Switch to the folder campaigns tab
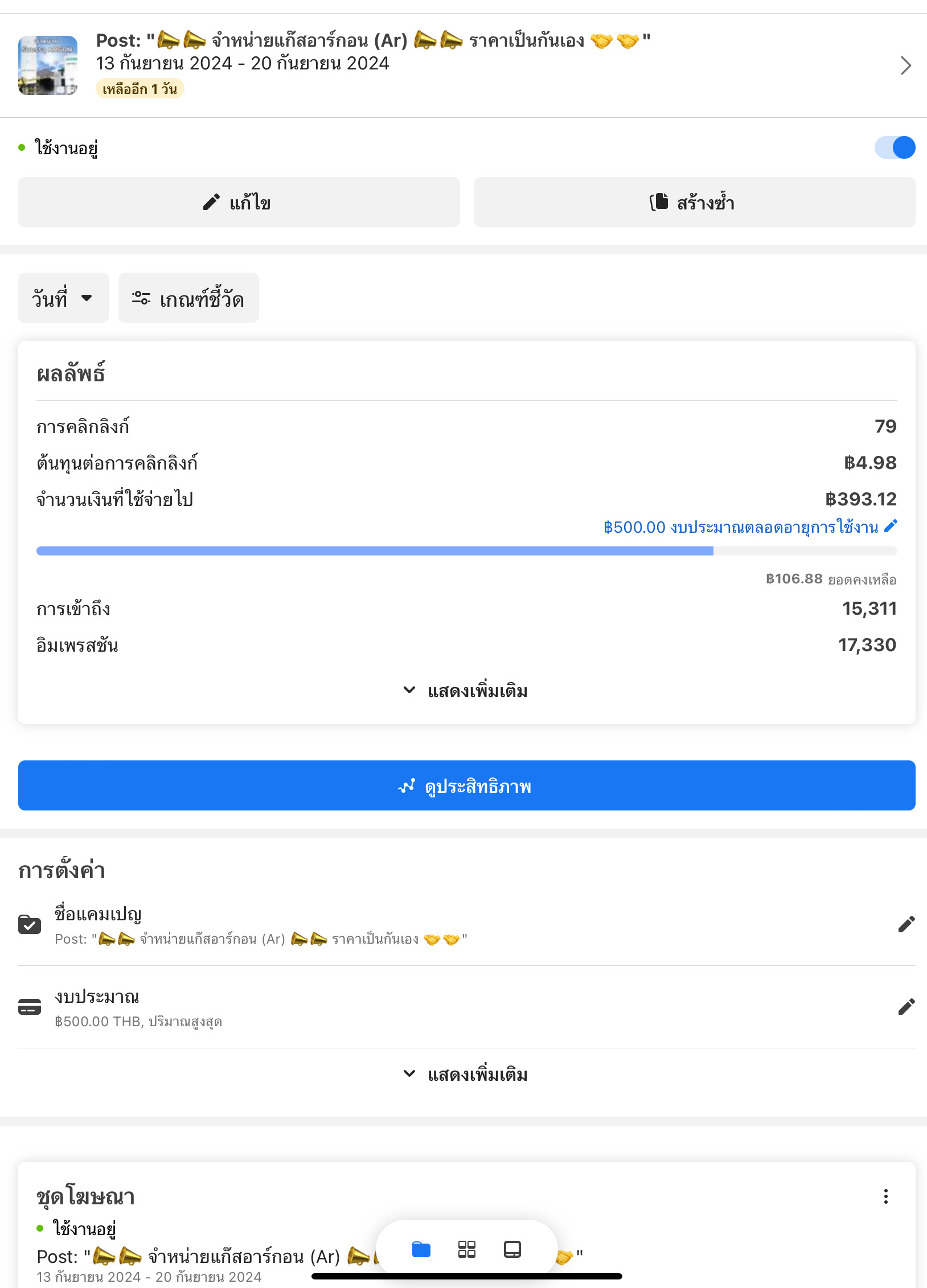This screenshot has width=927, height=1288. tap(421, 1250)
